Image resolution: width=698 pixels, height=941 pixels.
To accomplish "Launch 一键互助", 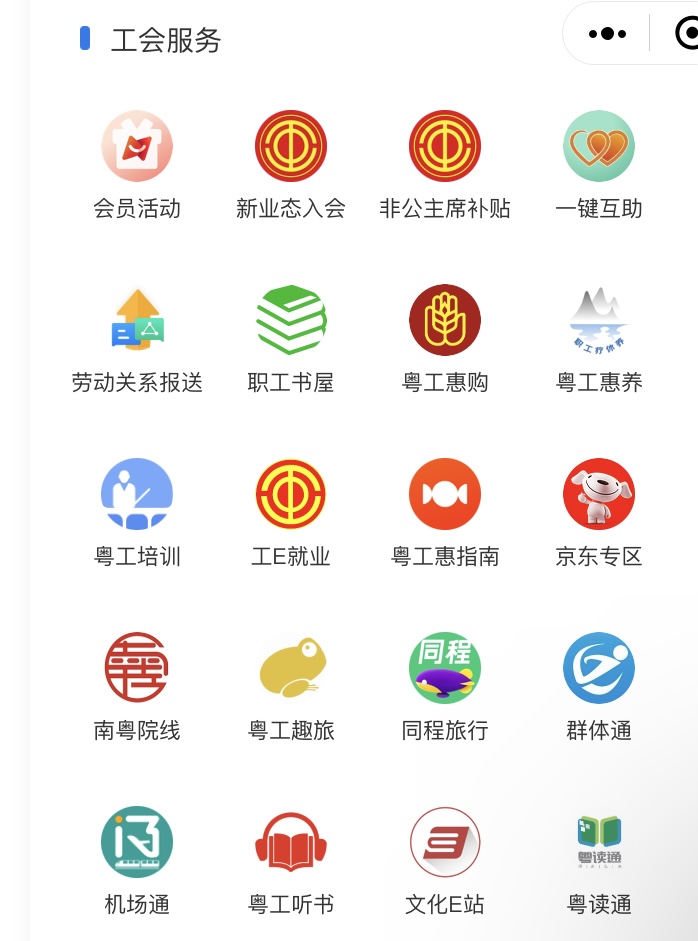I will tap(599, 146).
